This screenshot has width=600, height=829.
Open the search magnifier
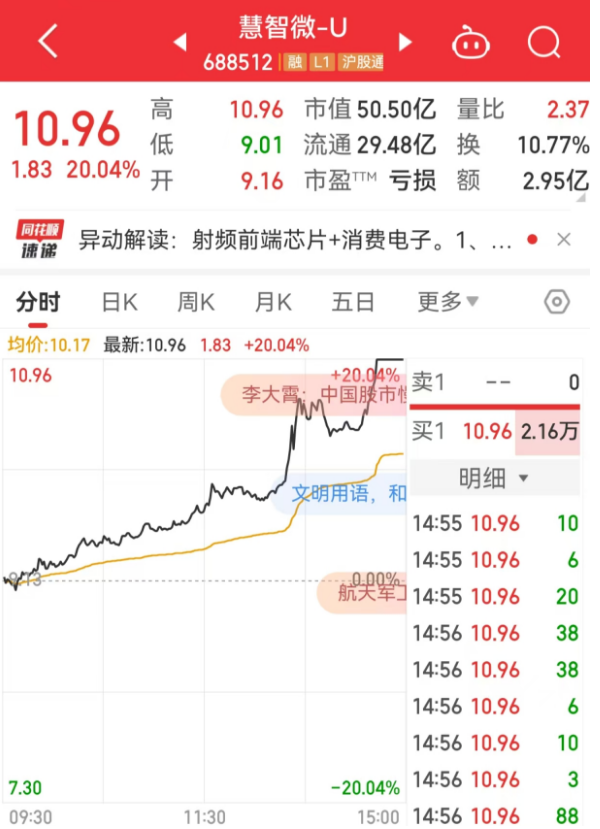click(x=545, y=42)
